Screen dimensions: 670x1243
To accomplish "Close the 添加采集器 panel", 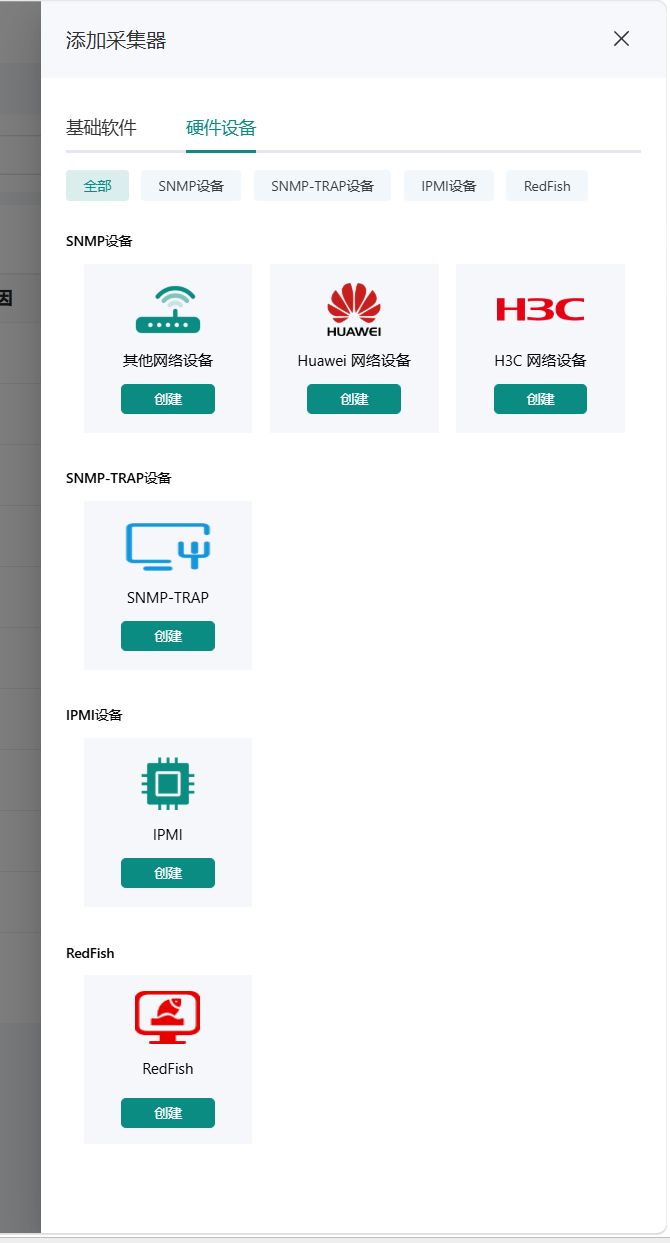I will click(x=621, y=39).
